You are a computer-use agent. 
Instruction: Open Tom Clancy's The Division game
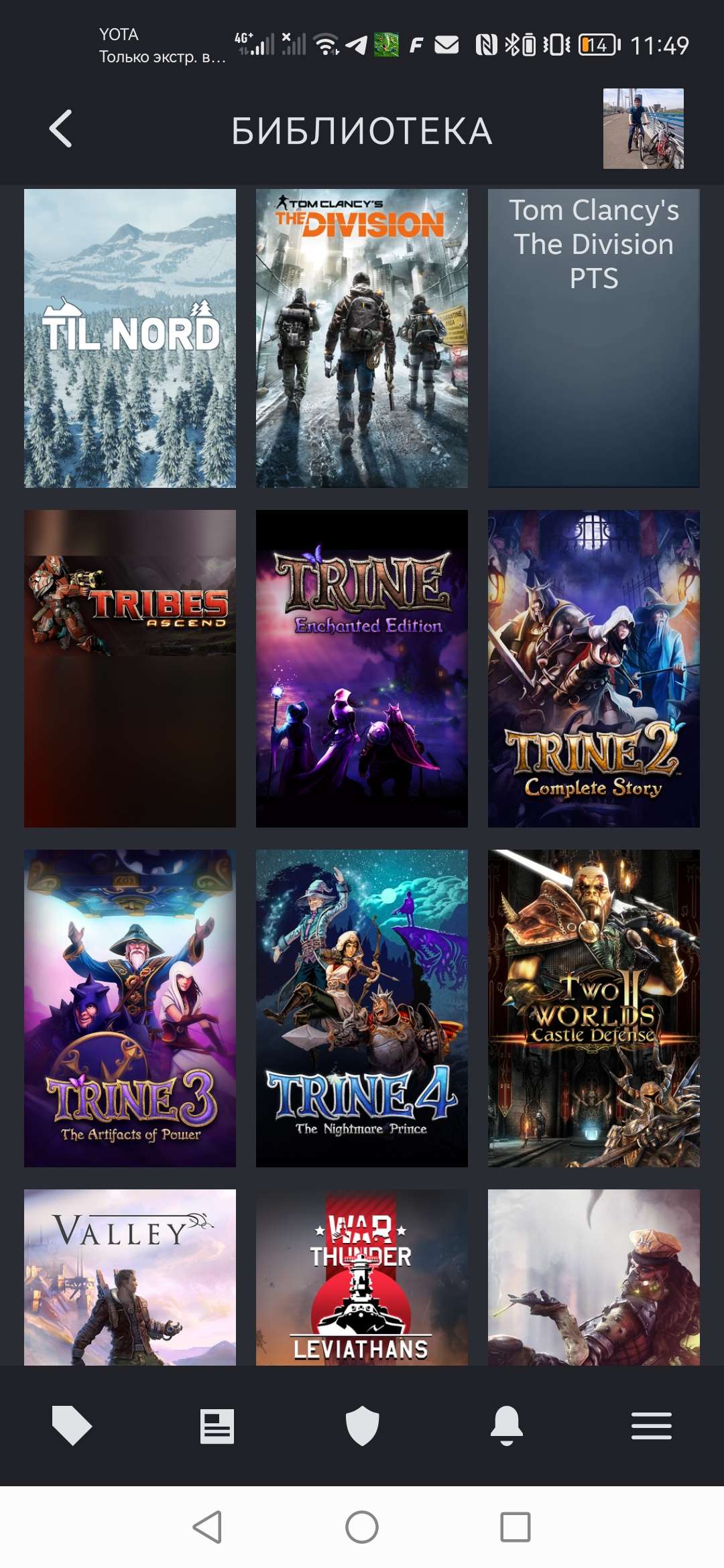coord(362,338)
